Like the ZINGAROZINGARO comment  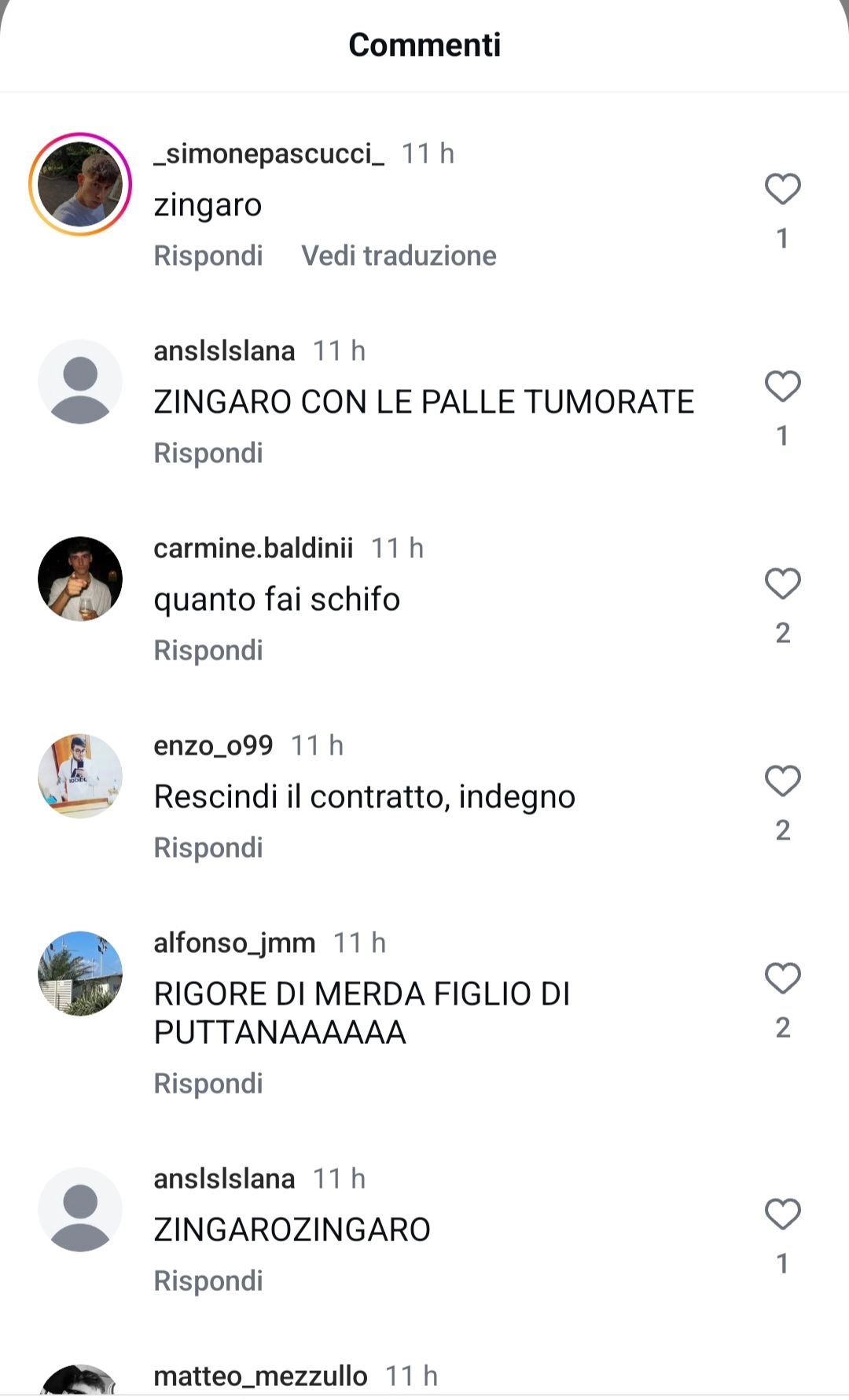pos(782,1214)
